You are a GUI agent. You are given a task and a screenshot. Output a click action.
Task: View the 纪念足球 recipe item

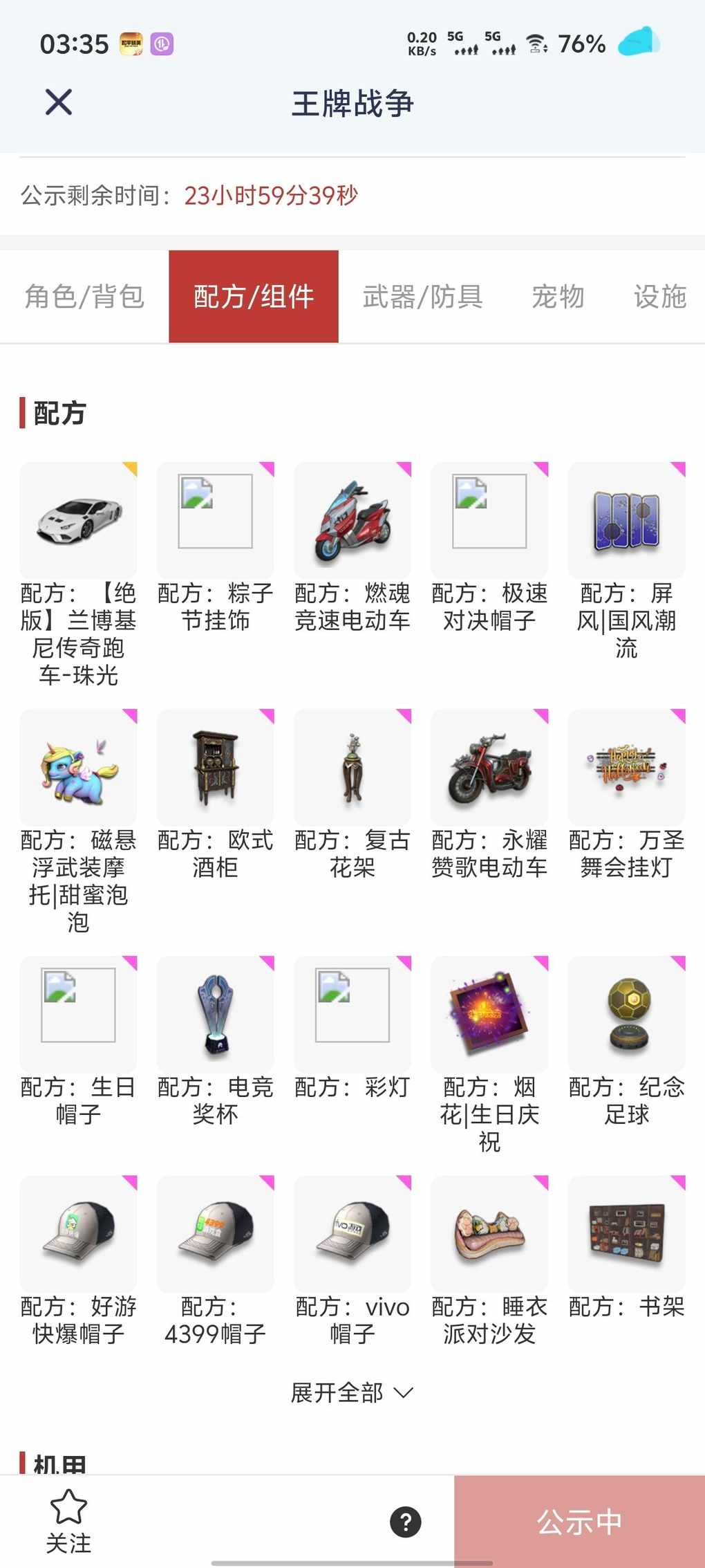[626, 1014]
